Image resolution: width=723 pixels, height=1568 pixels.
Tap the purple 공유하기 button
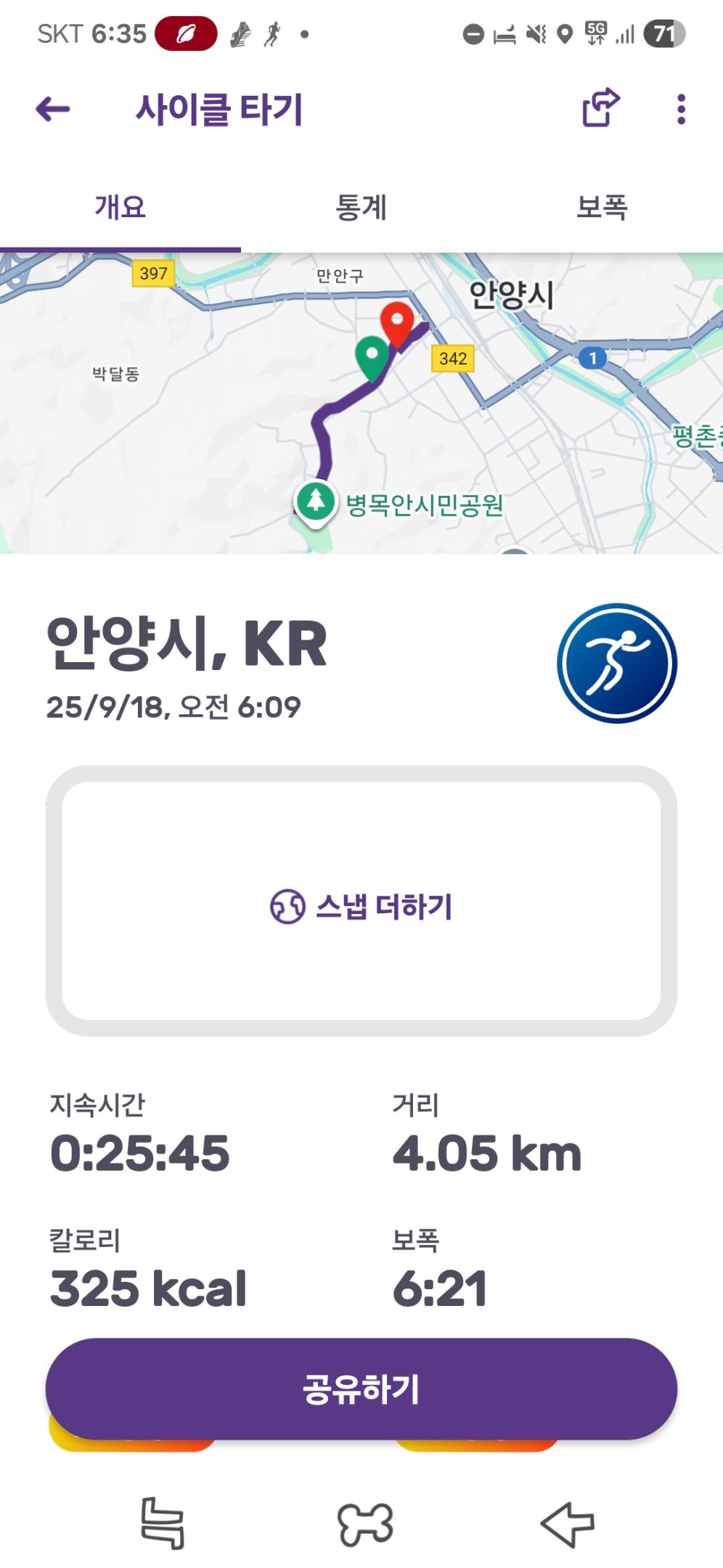coord(361,1389)
